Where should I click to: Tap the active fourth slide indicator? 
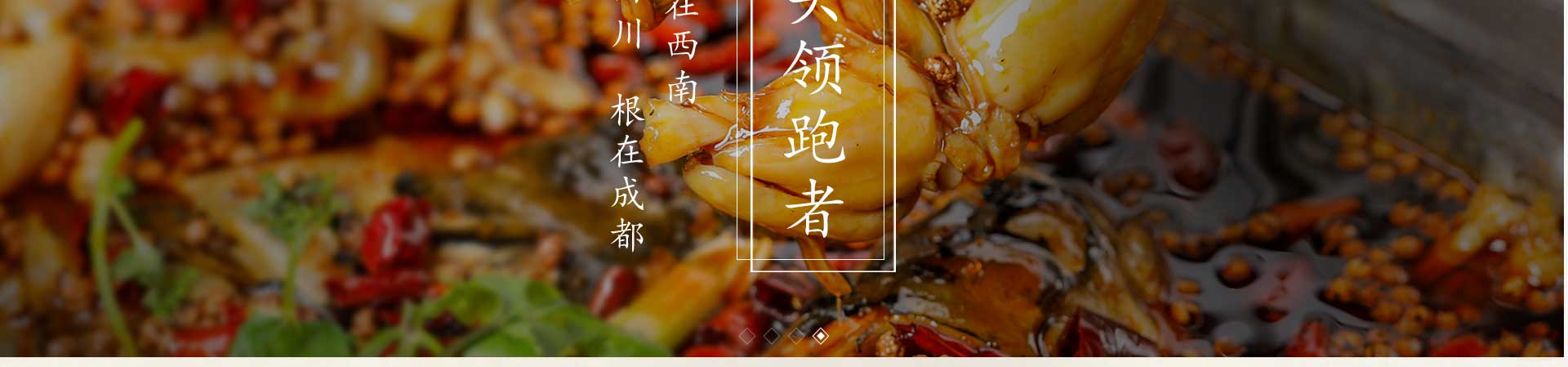(821, 336)
